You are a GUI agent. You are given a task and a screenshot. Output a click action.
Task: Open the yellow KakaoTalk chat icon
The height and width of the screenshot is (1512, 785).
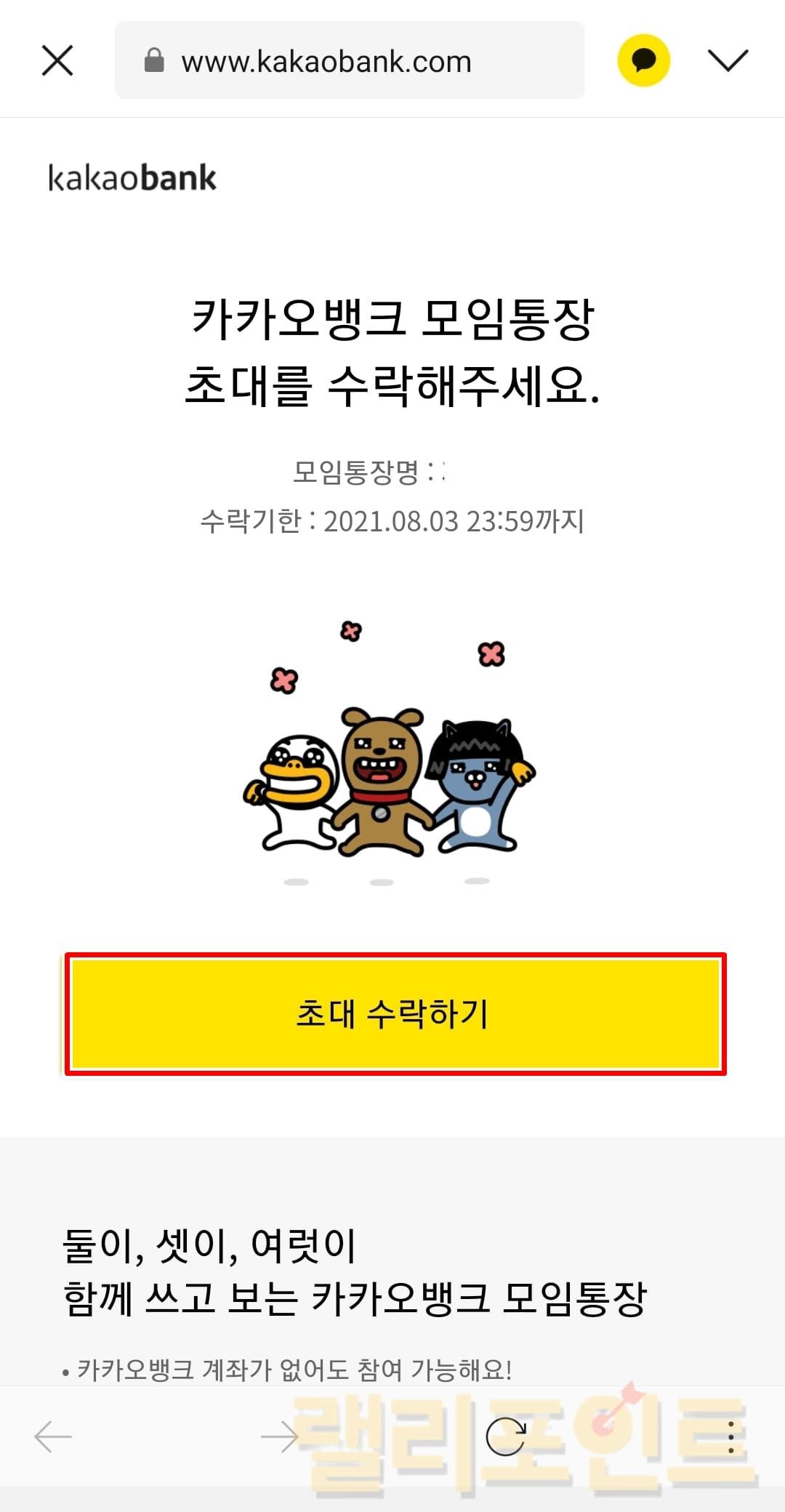(643, 60)
